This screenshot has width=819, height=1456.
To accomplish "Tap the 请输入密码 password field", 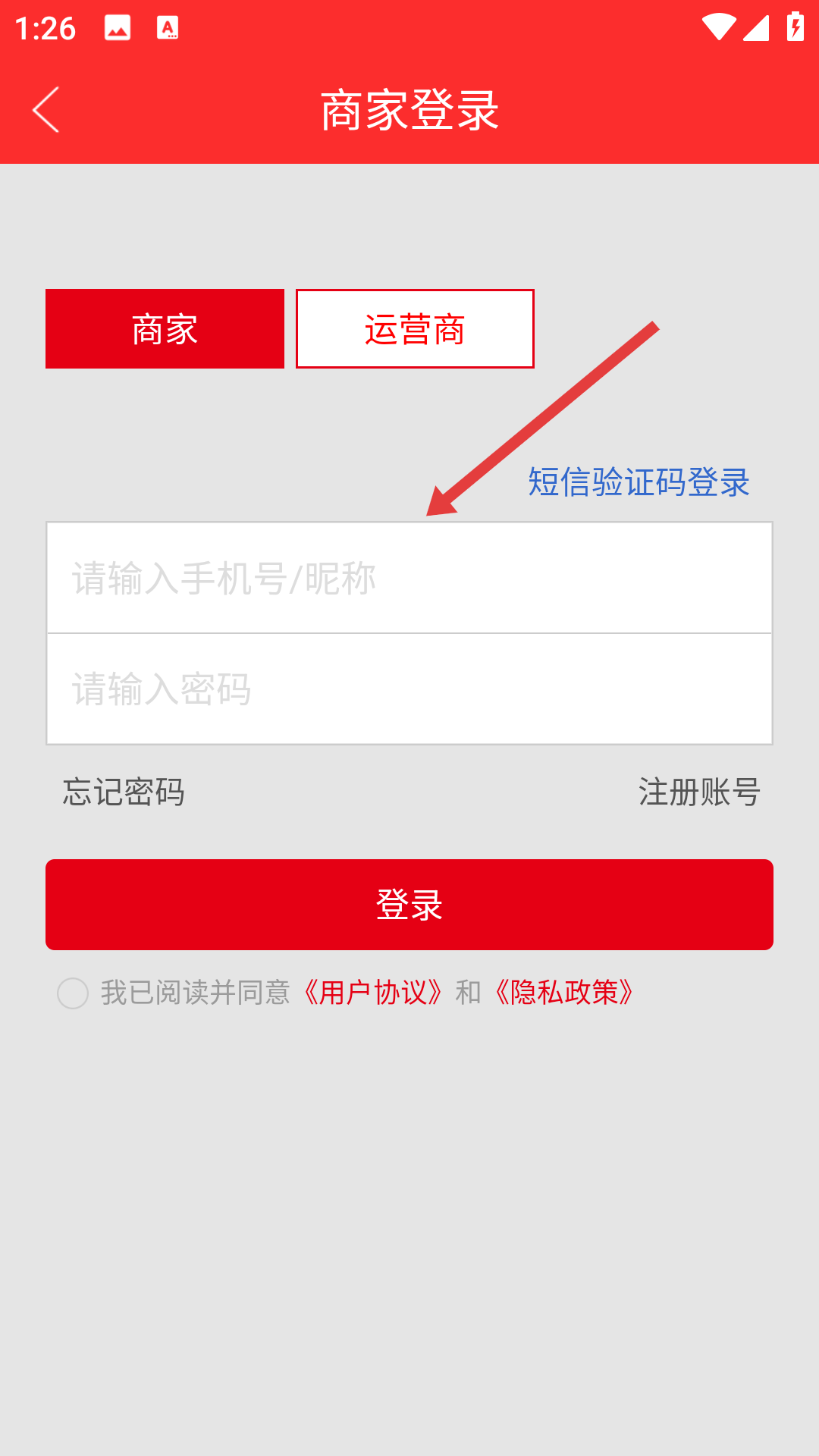I will point(409,689).
